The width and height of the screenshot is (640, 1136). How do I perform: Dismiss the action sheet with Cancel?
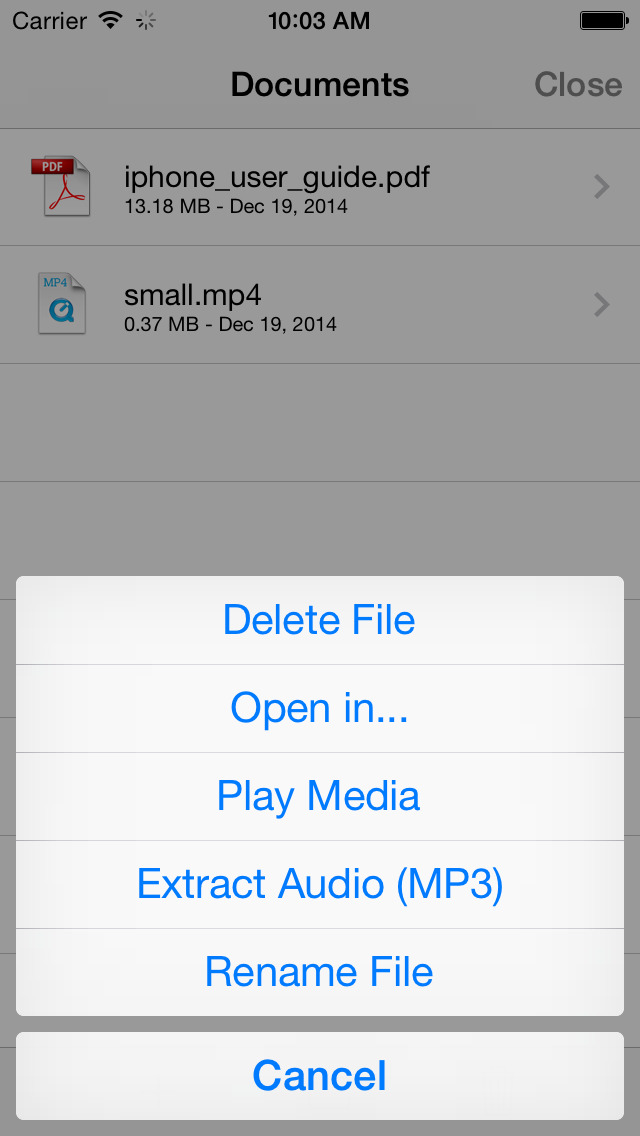click(319, 1076)
